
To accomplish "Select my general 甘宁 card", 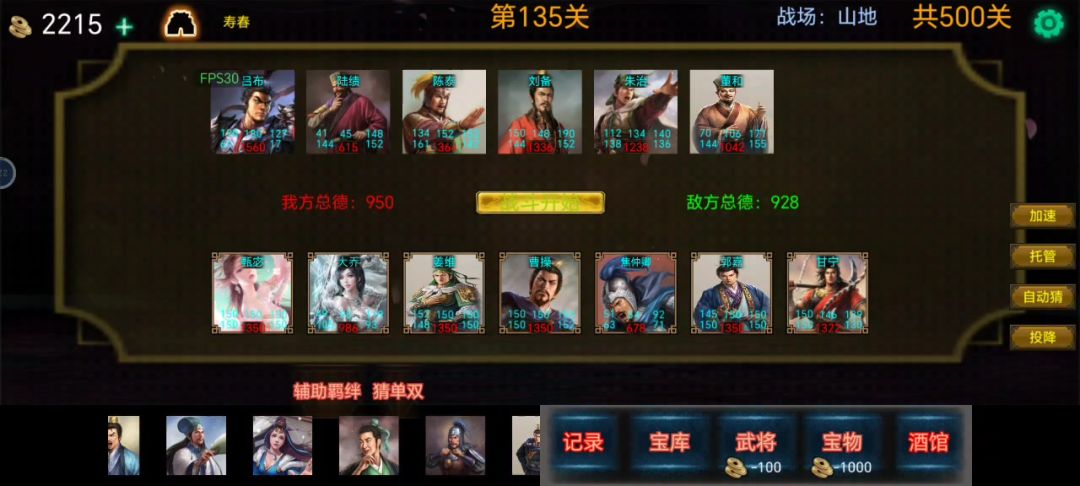I will 827,292.
